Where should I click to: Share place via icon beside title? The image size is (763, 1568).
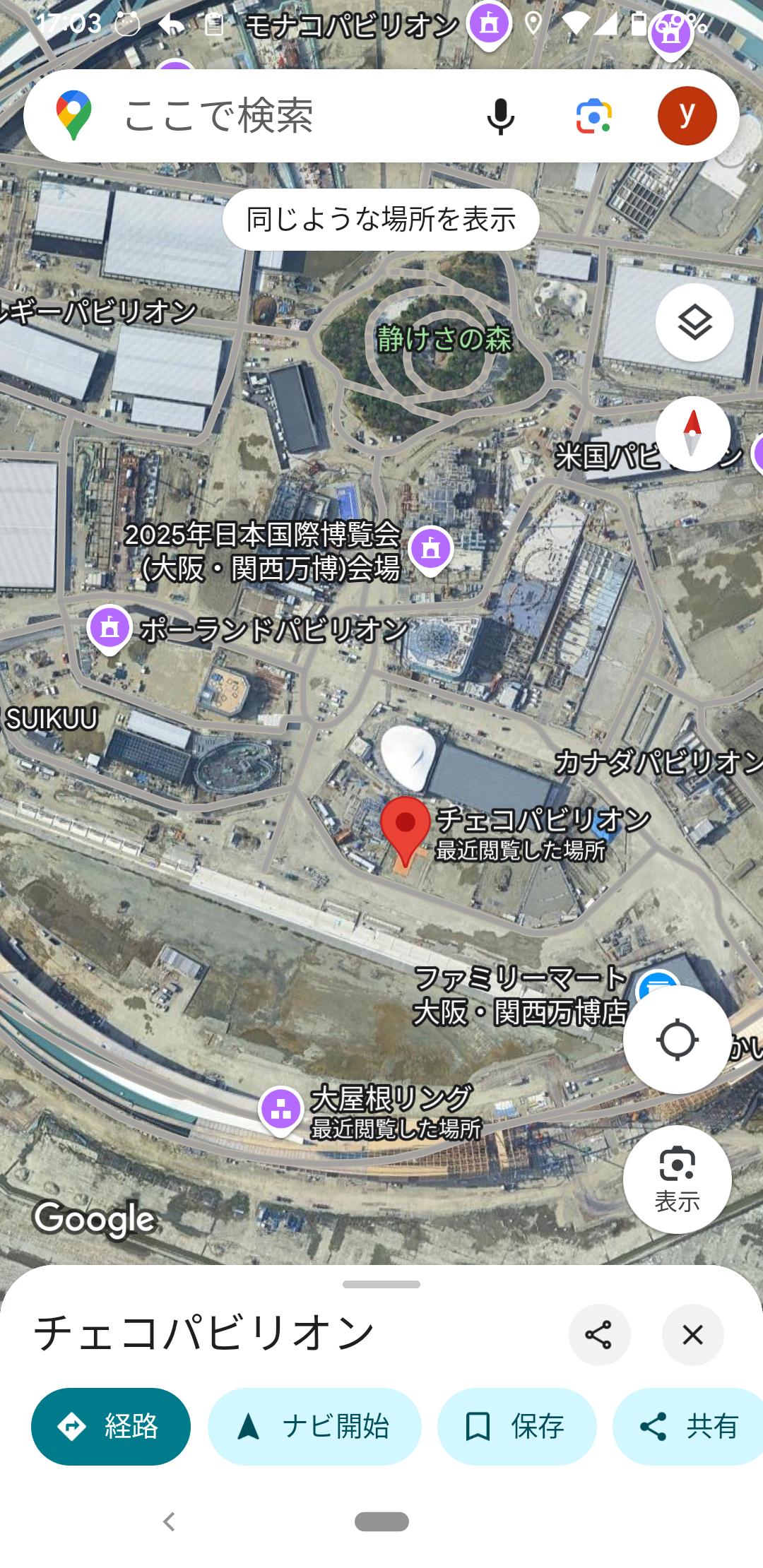click(x=599, y=1334)
